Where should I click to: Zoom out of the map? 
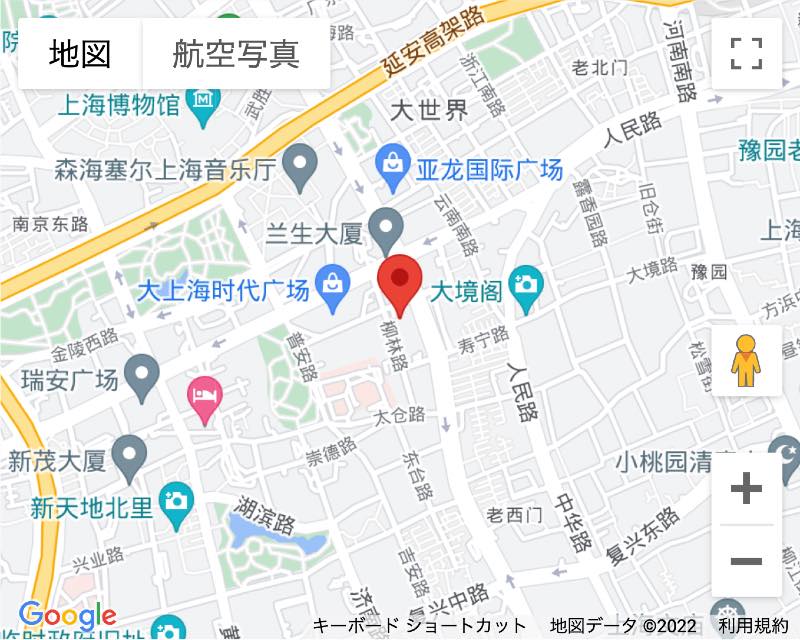(x=746, y=561)
